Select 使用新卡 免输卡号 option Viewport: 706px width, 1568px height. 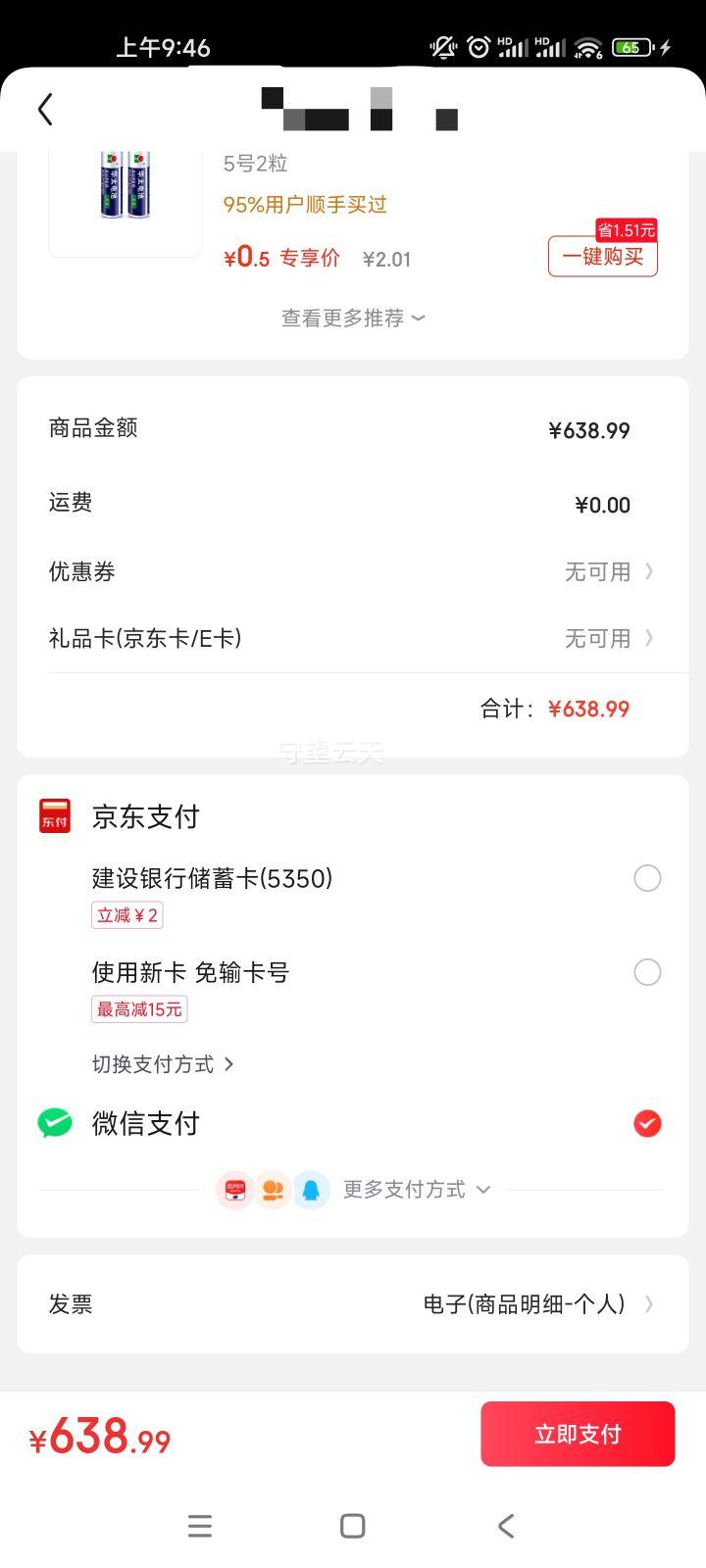pos(646,972)
